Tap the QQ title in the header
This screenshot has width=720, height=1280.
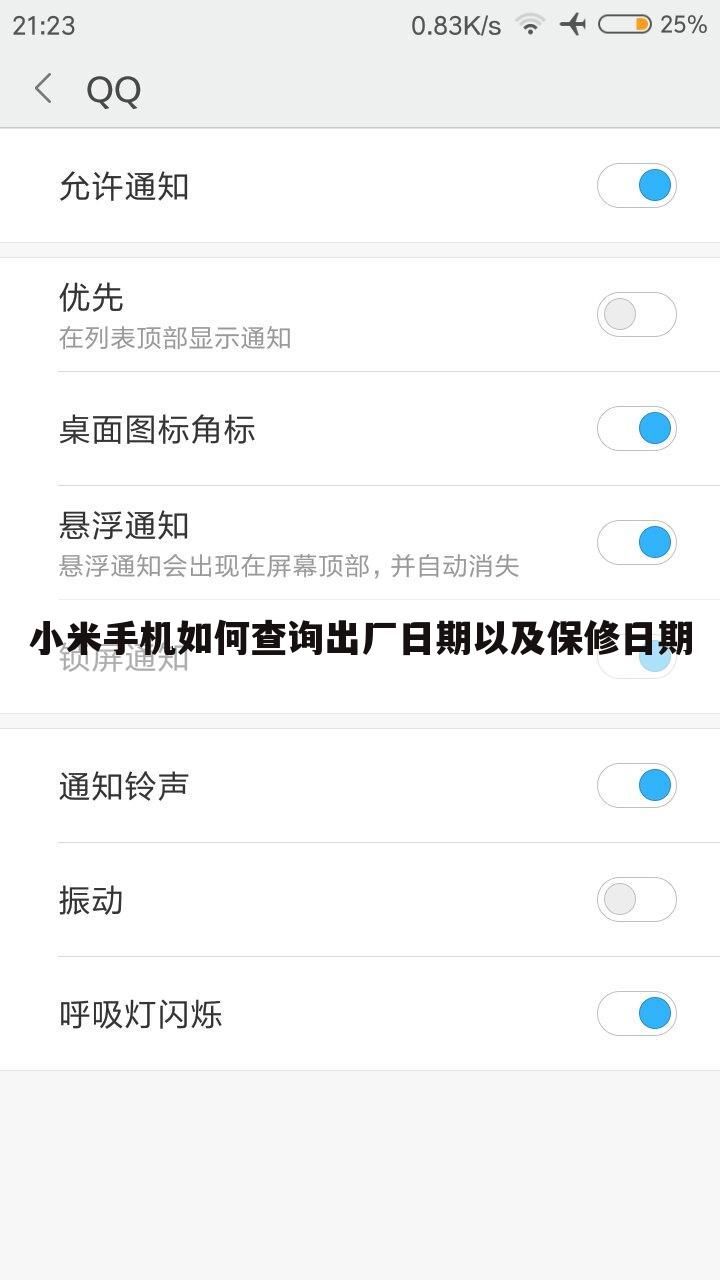113,90
